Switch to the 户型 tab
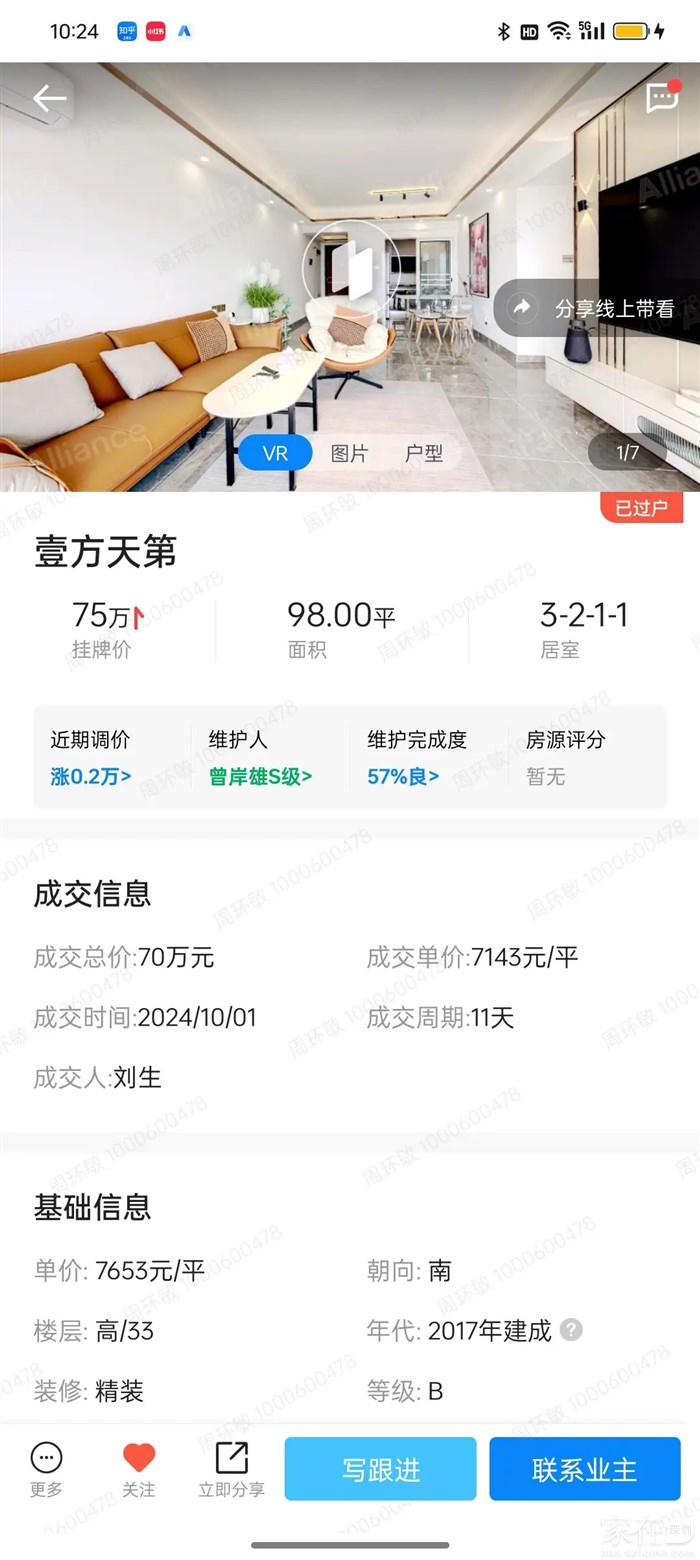Image resolution: width=700 pixels, height=1560 pixels. pyautogui.click(x=424, y=453)
